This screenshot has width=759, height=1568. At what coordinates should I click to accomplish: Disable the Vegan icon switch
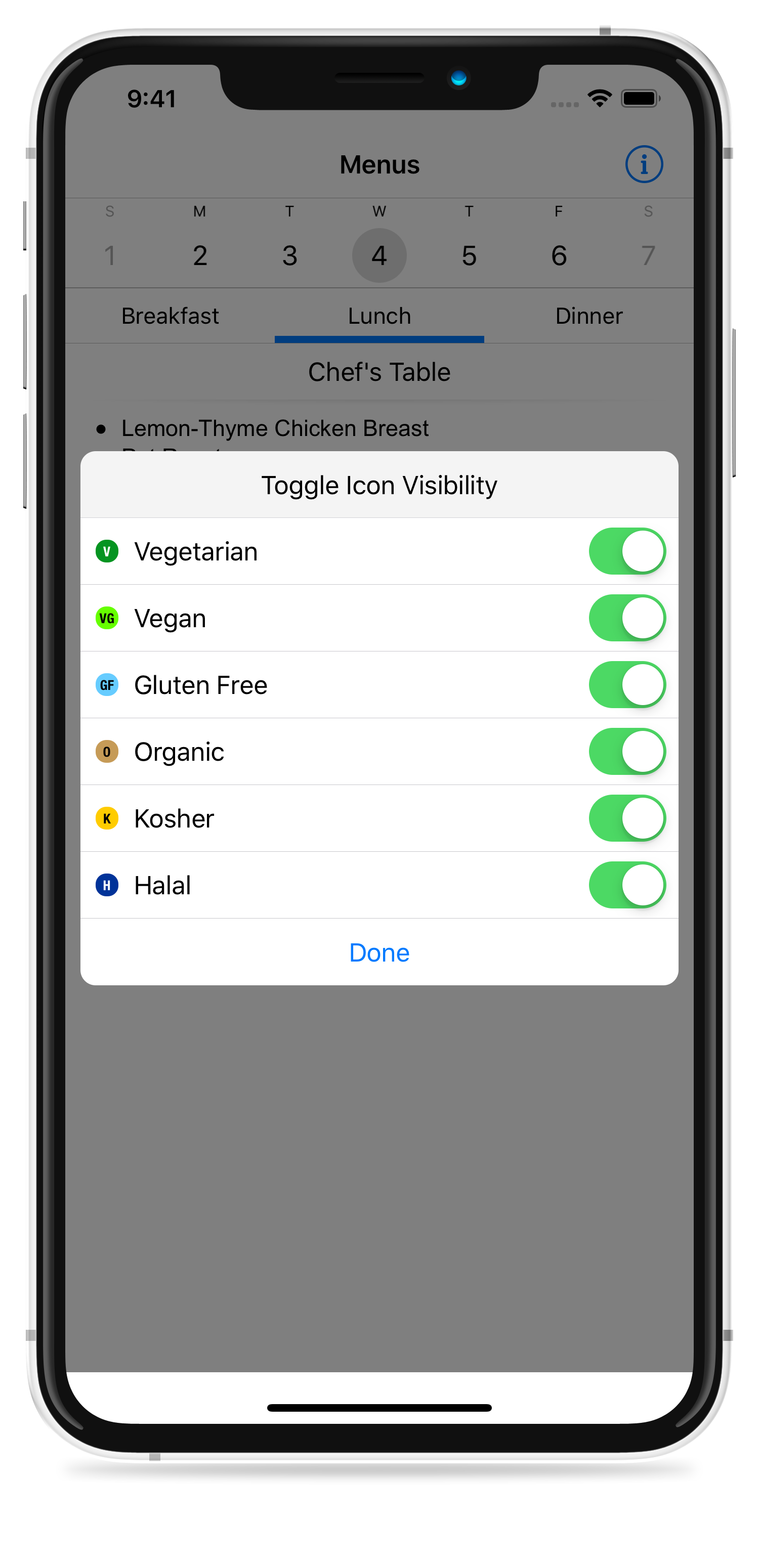(627, 618)
